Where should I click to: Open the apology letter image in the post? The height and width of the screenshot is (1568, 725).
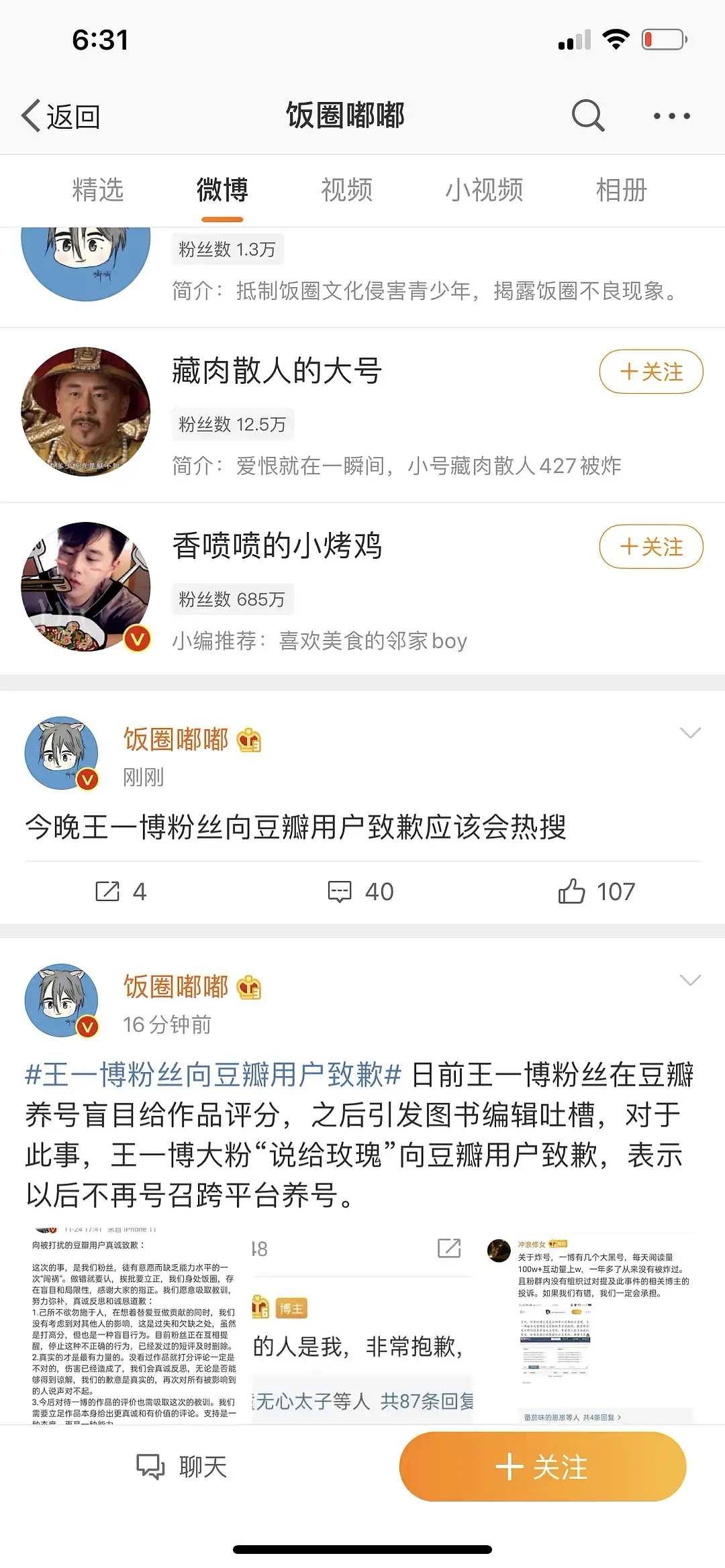click(x=134, y=1326)
